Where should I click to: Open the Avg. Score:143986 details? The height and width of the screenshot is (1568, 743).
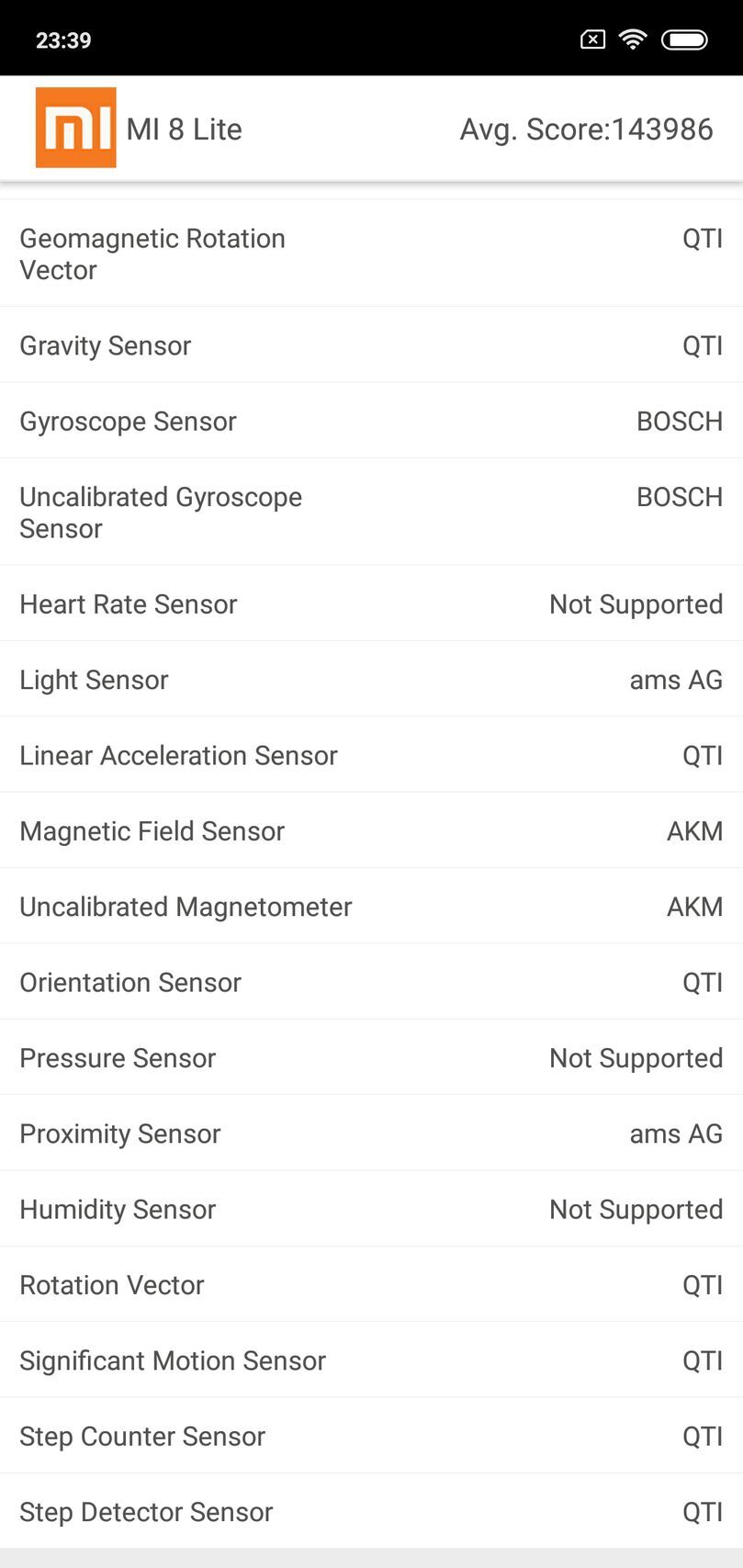coord(587,129)
